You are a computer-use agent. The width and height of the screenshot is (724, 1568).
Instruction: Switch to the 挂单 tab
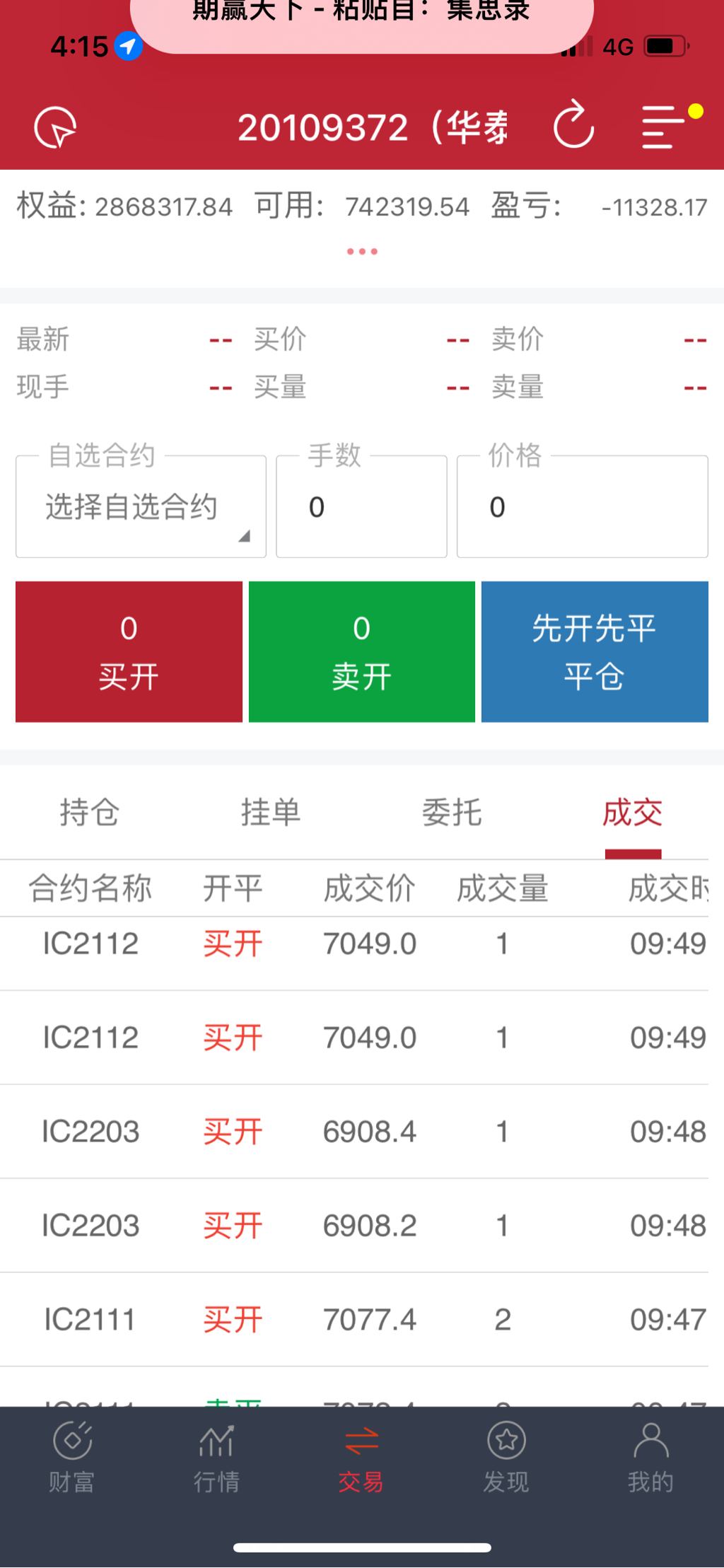point(271,812)
